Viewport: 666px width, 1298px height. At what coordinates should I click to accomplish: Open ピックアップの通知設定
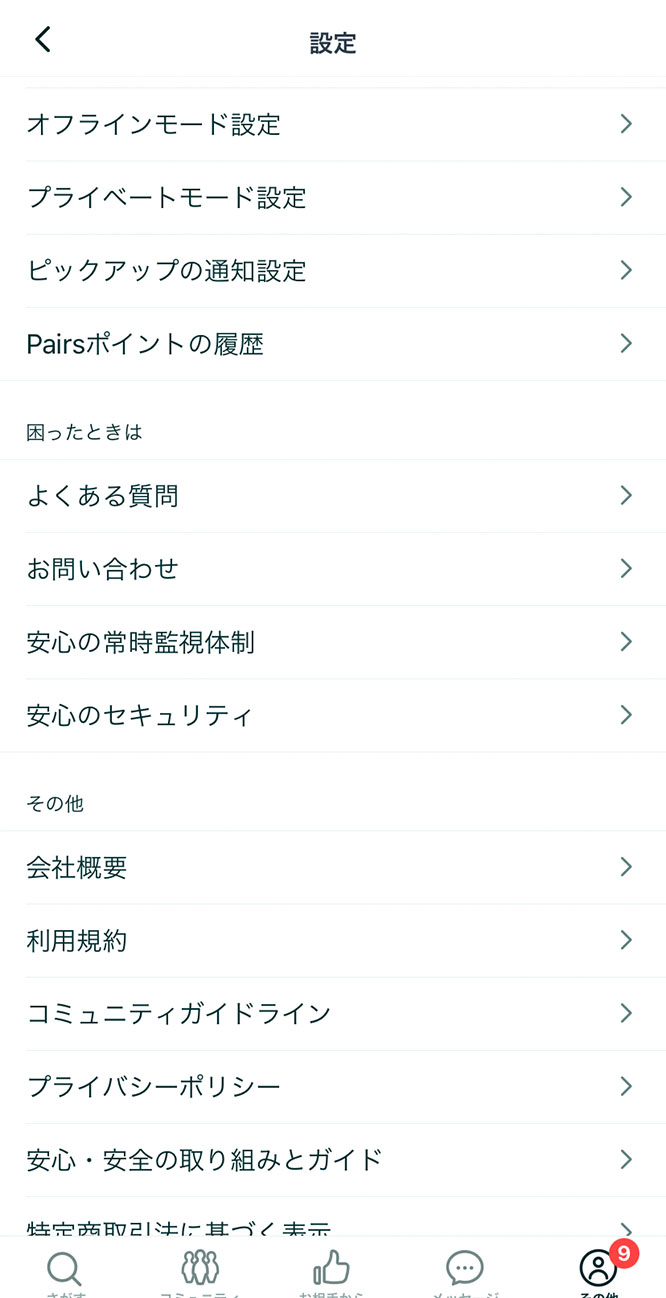[333, 270]
